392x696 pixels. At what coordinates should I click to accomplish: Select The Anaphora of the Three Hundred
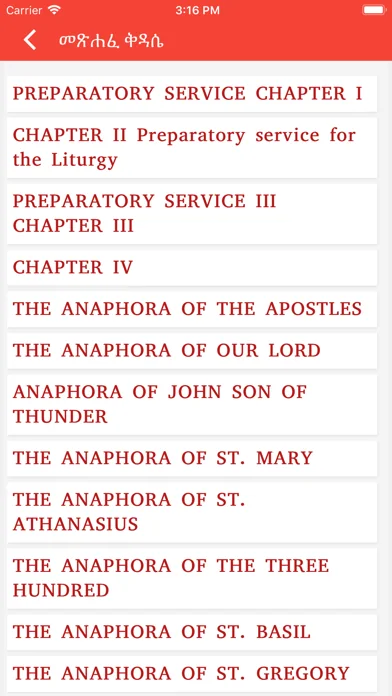[192, 578]
